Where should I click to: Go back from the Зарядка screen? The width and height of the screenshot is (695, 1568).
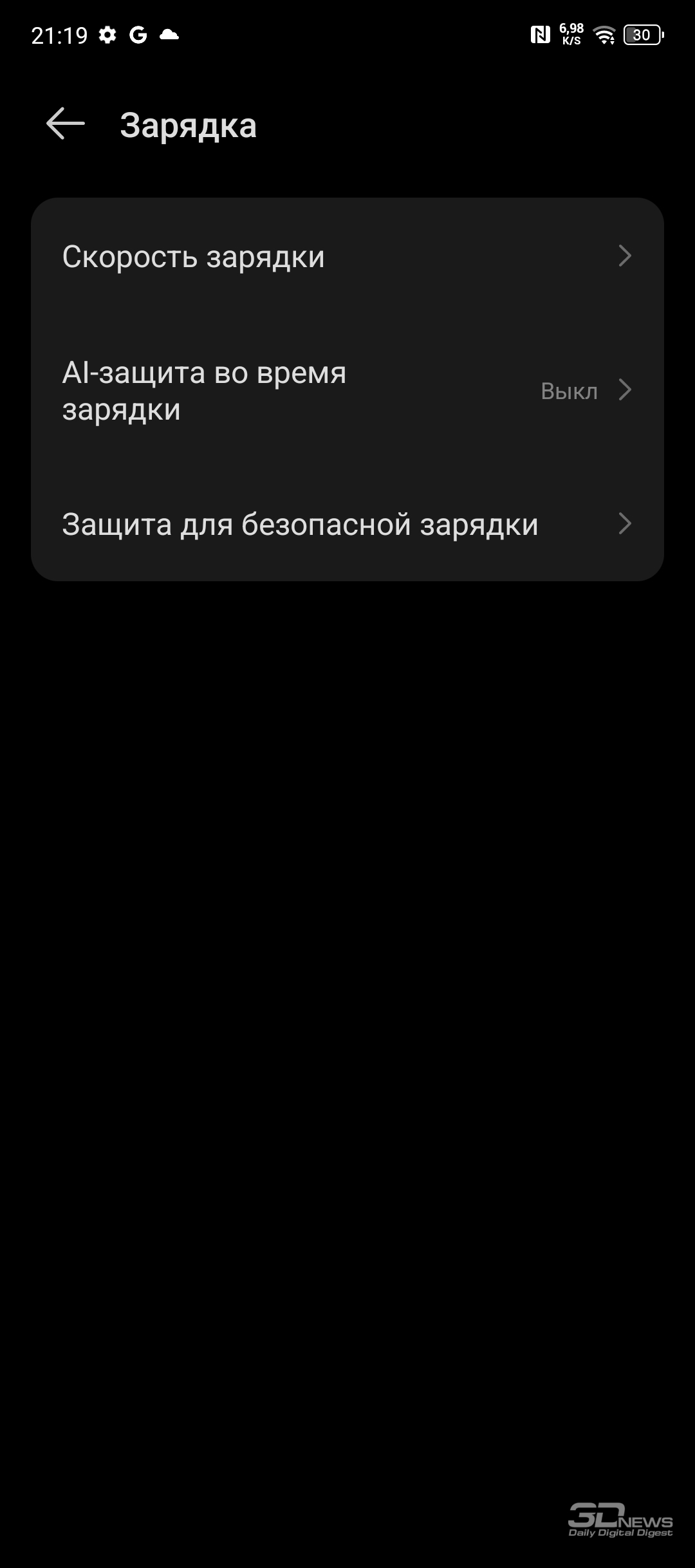66,124
